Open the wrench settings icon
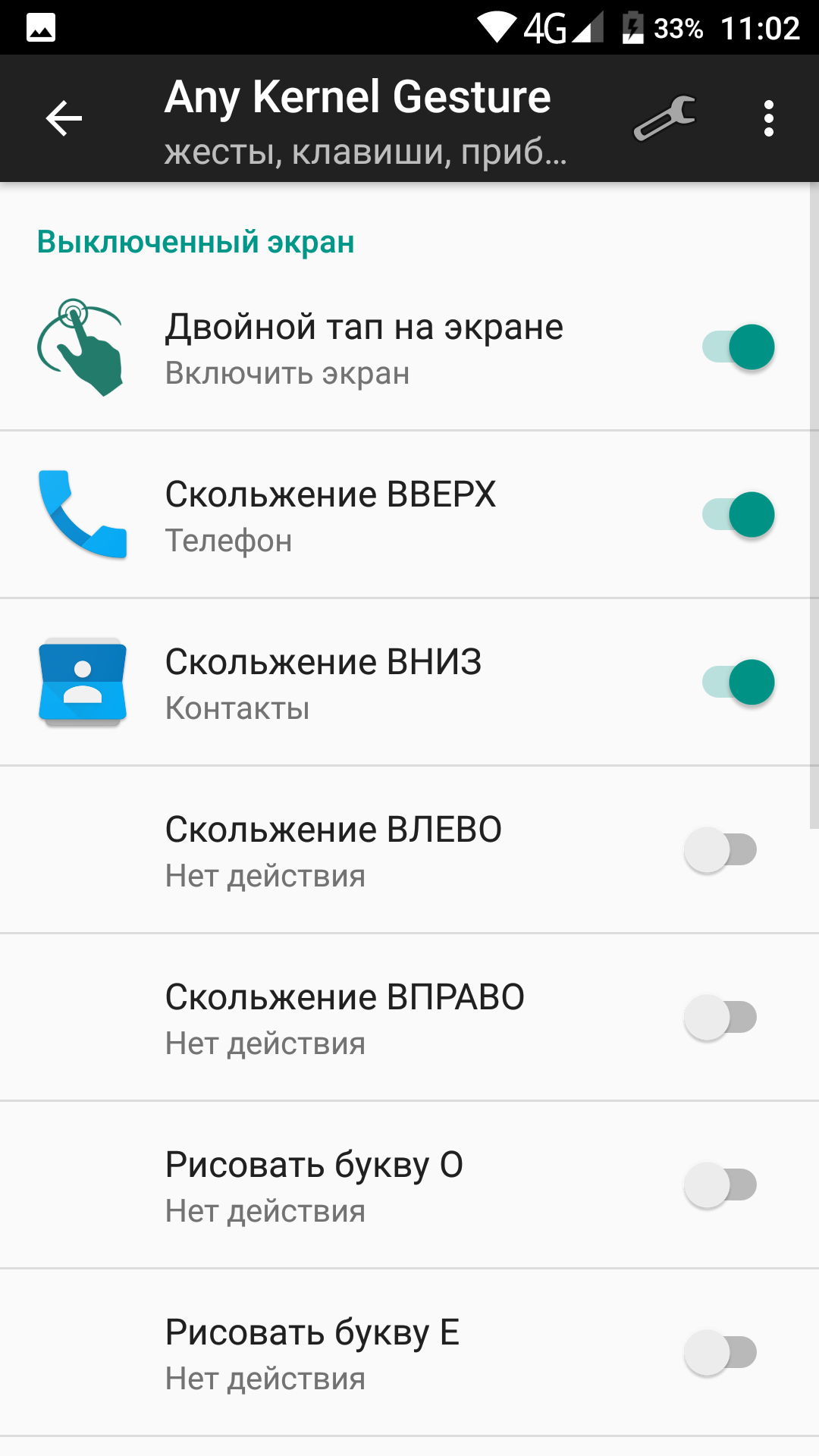 [665, 118]
